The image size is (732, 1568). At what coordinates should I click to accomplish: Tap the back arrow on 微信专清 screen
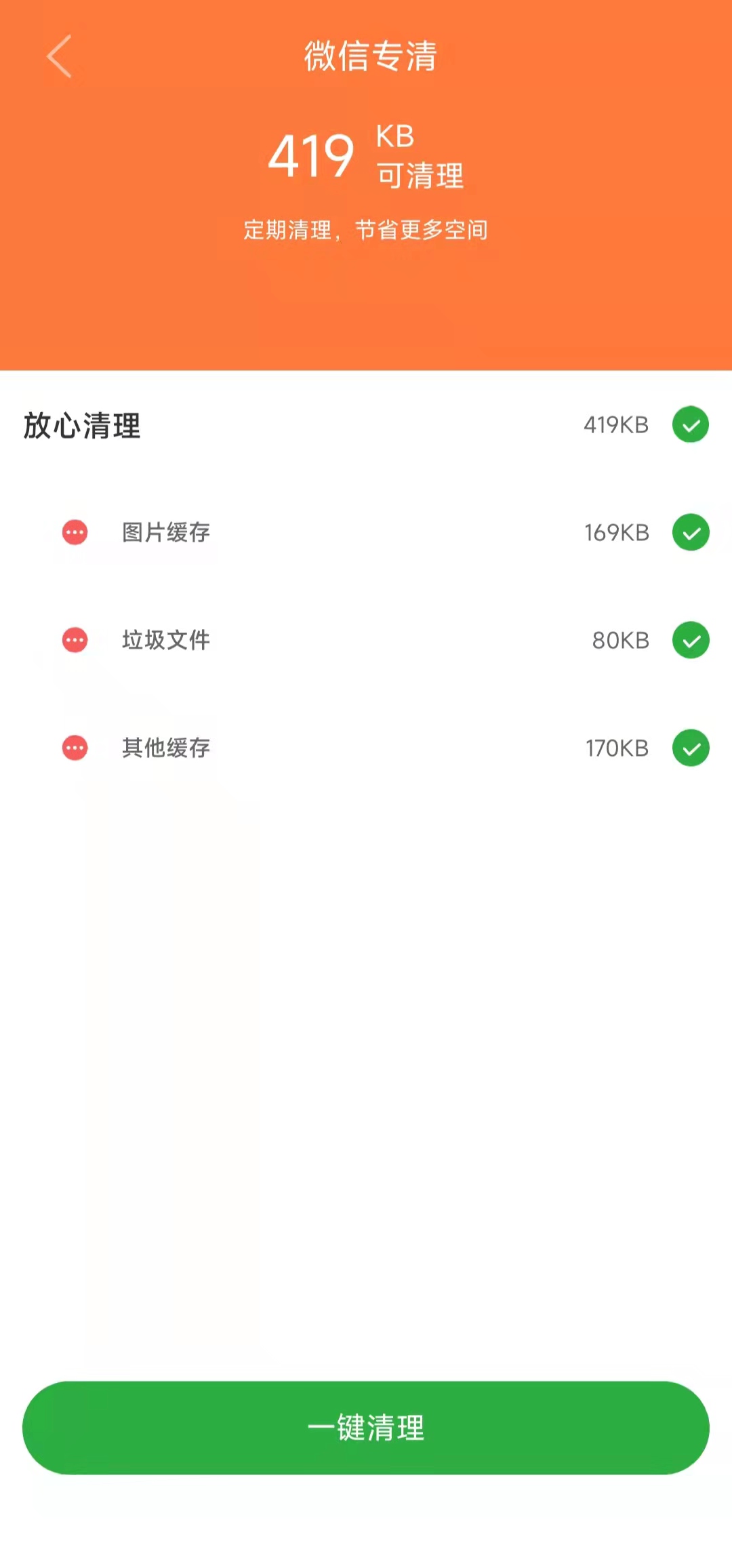coord(60,57)
